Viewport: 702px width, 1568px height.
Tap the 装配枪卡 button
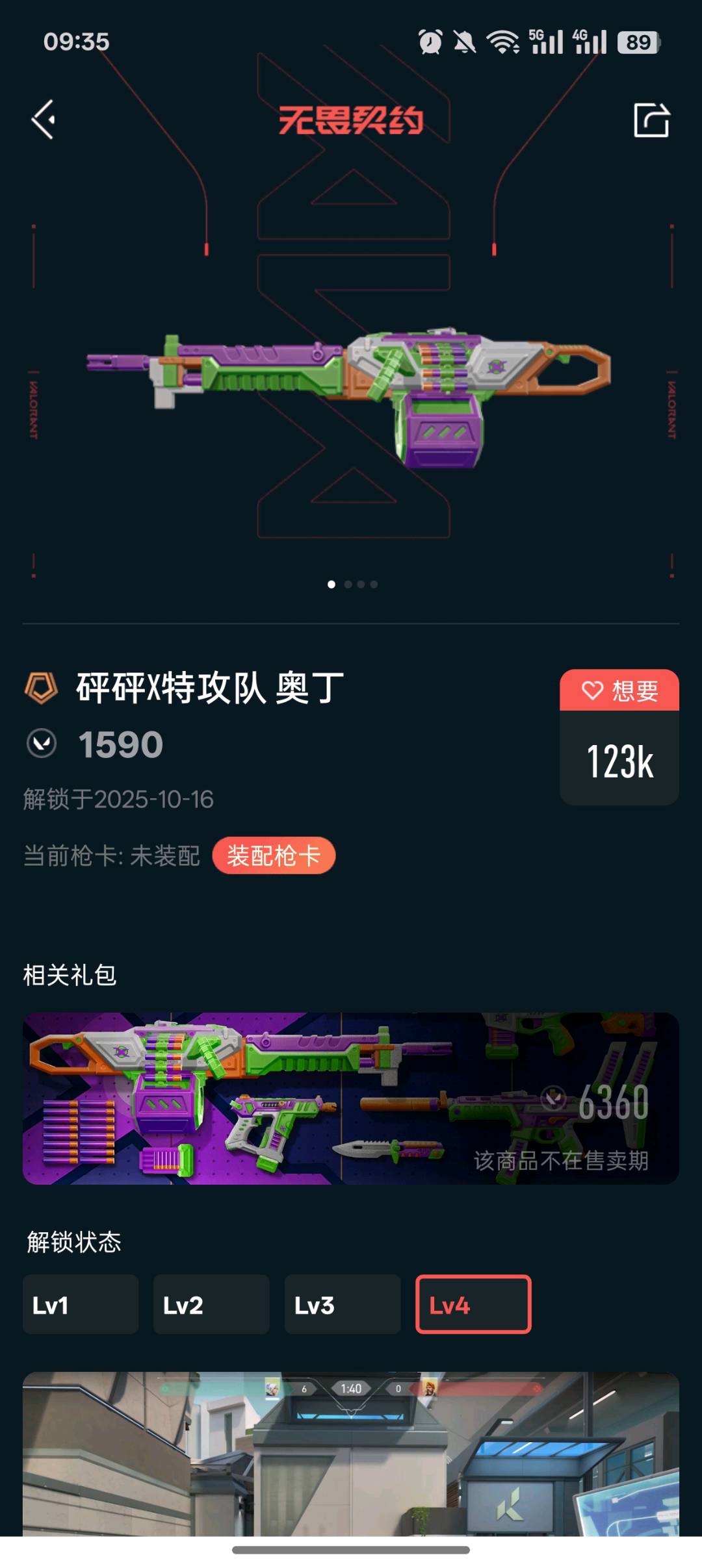tap(274, 855)
